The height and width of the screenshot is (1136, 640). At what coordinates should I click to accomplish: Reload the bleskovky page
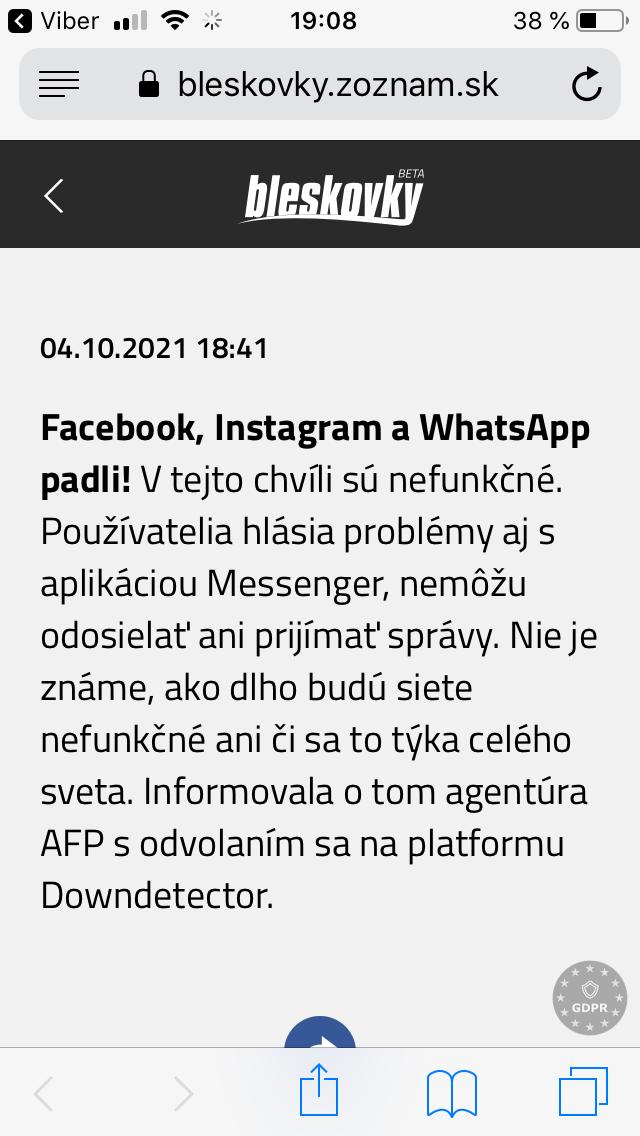(586, 85)
